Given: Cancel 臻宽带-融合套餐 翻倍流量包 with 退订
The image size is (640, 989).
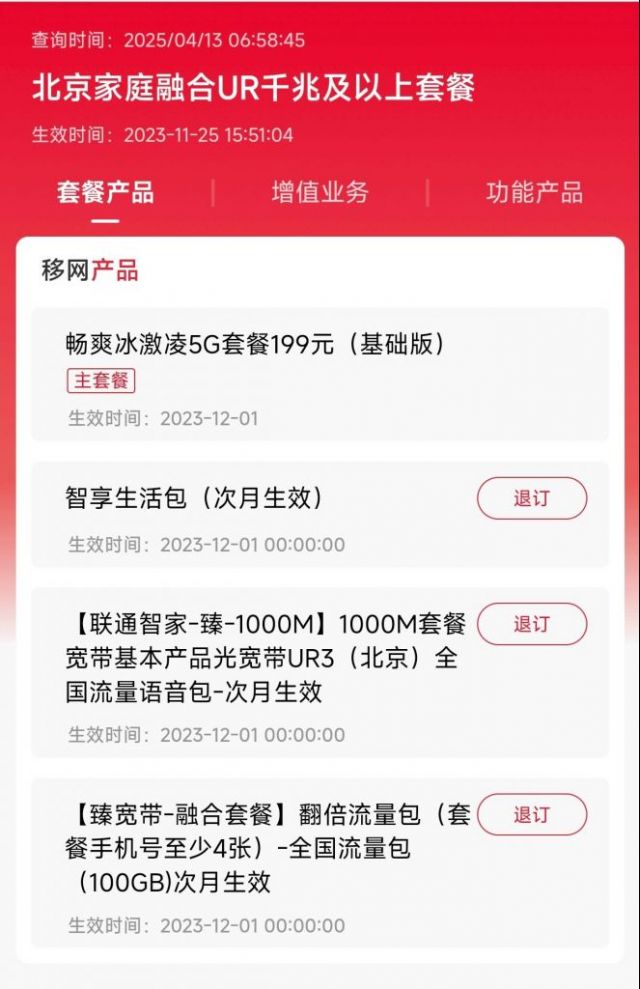Looking at the screenshot, I should click(531, 814).
